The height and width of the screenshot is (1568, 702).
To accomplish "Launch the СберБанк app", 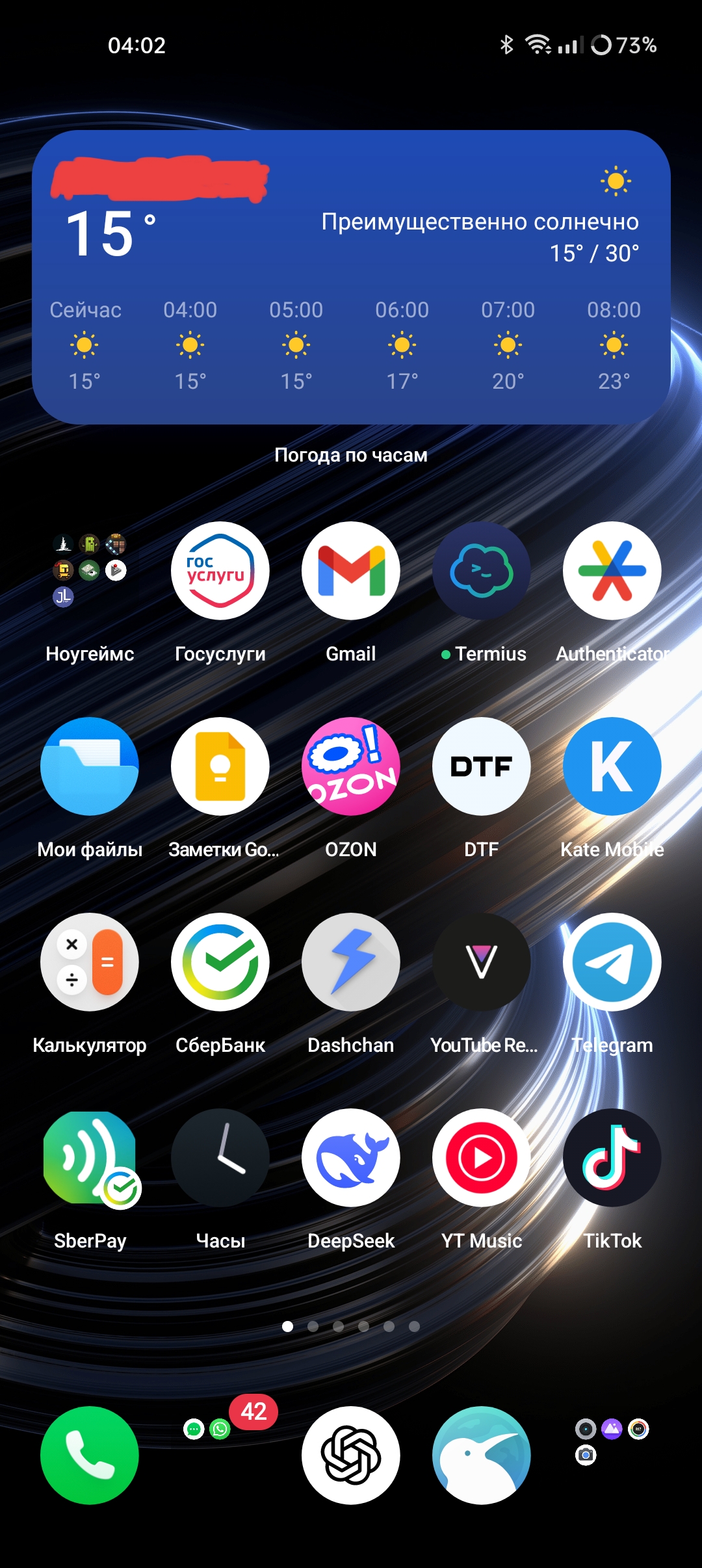I will pyautogui.click(x=220, y=962).
